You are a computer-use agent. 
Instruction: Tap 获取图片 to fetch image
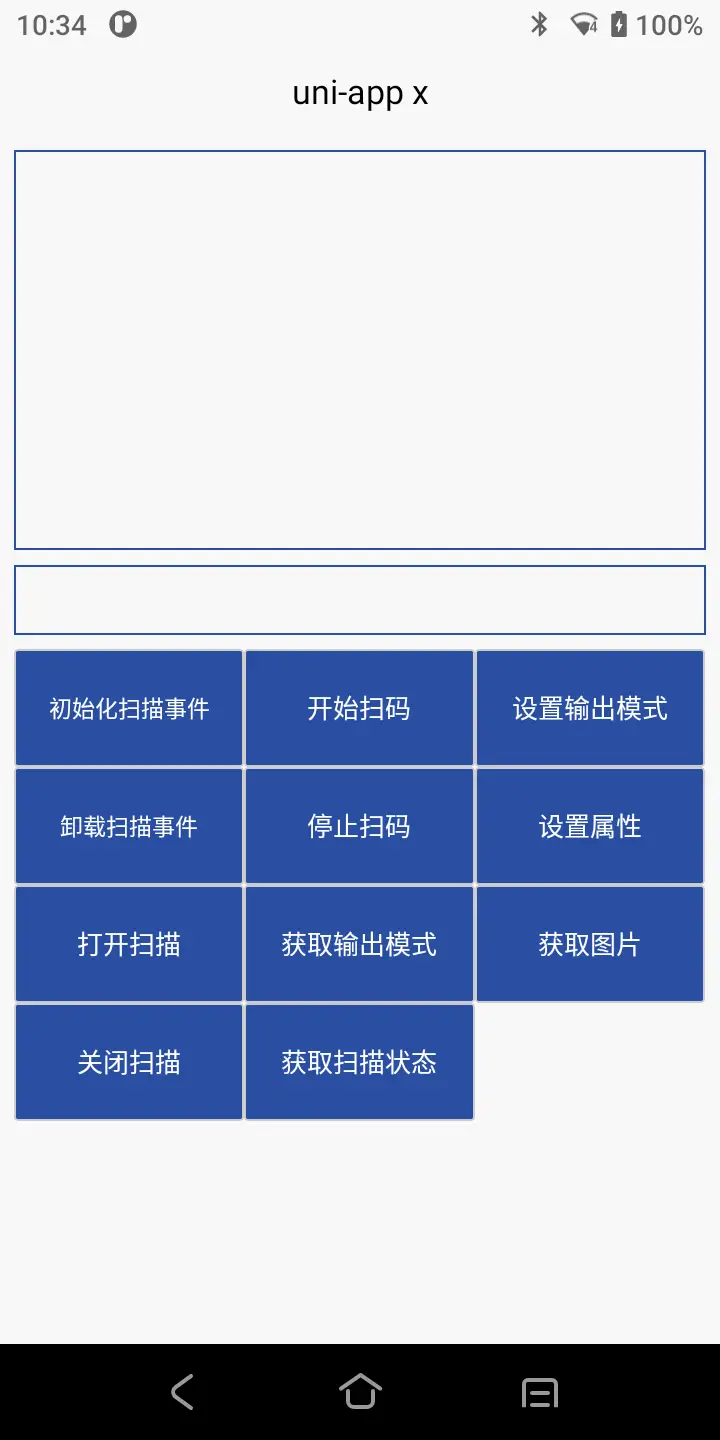coord(590,944)
